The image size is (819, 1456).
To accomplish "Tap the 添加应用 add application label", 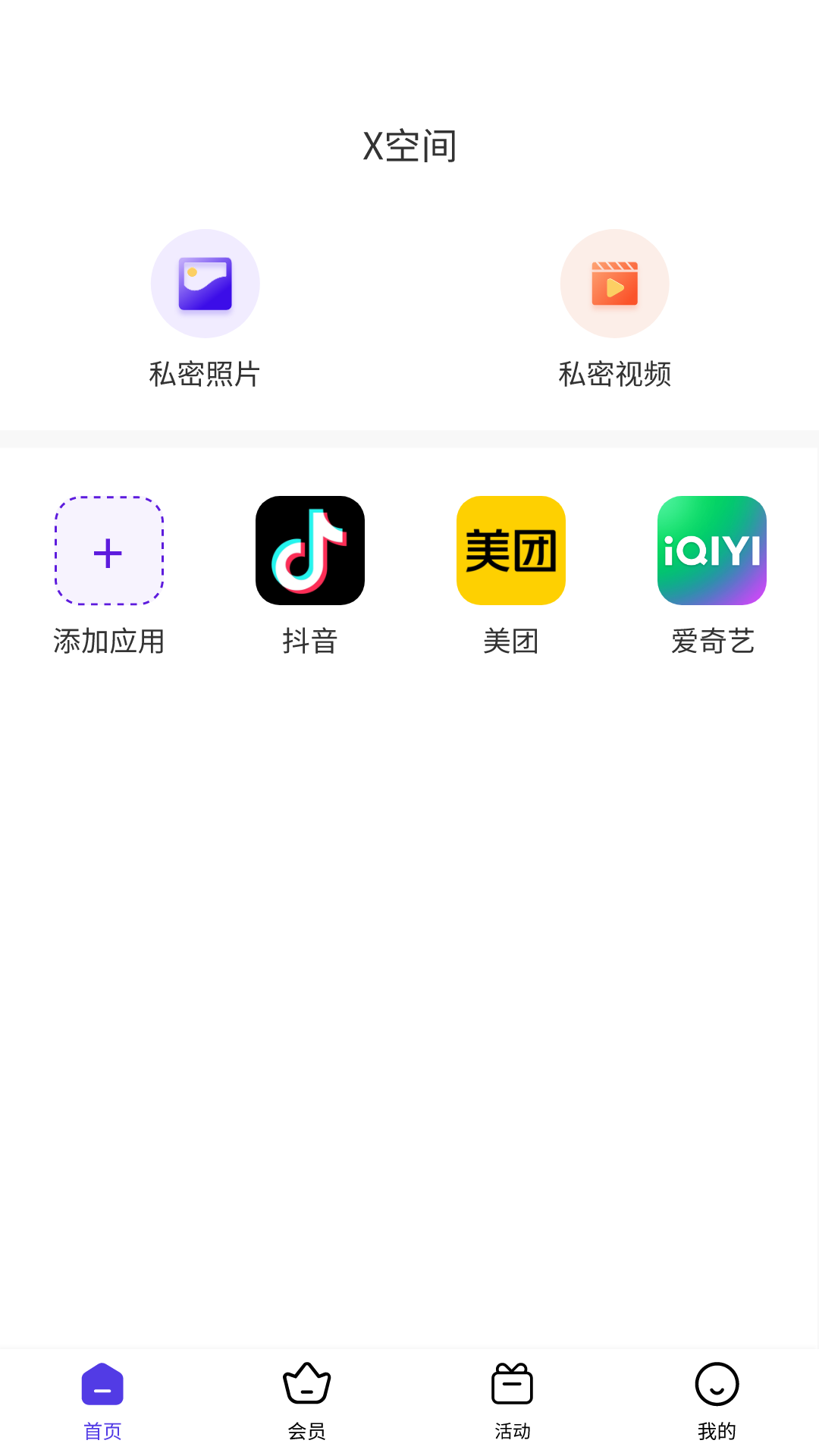I will click(x=108, y=641).
